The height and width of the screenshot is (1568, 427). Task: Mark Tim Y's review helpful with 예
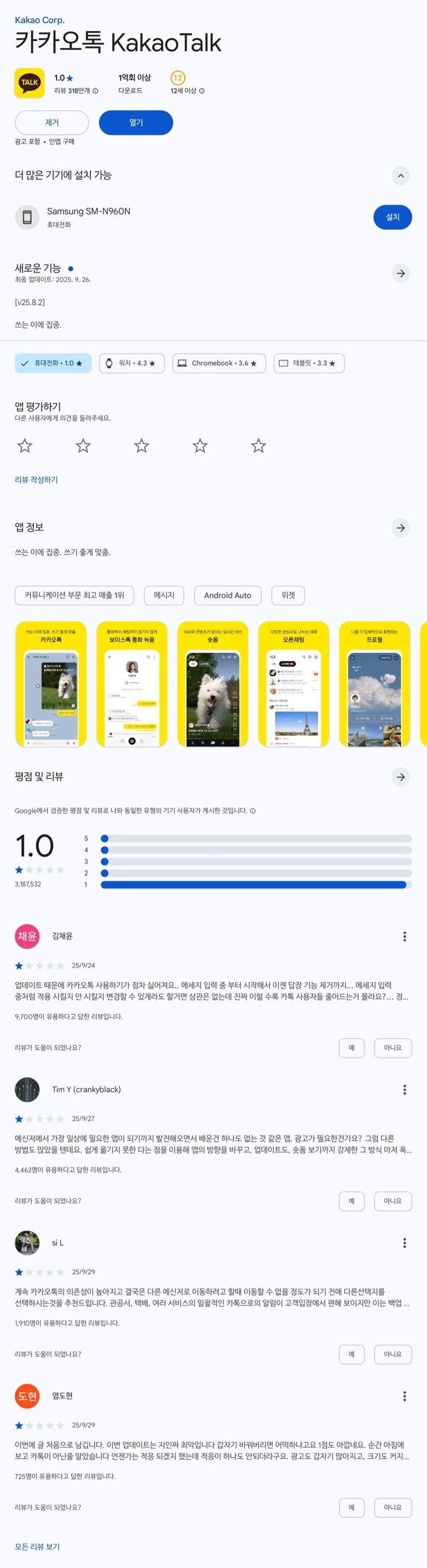(x=351, y=1201)
